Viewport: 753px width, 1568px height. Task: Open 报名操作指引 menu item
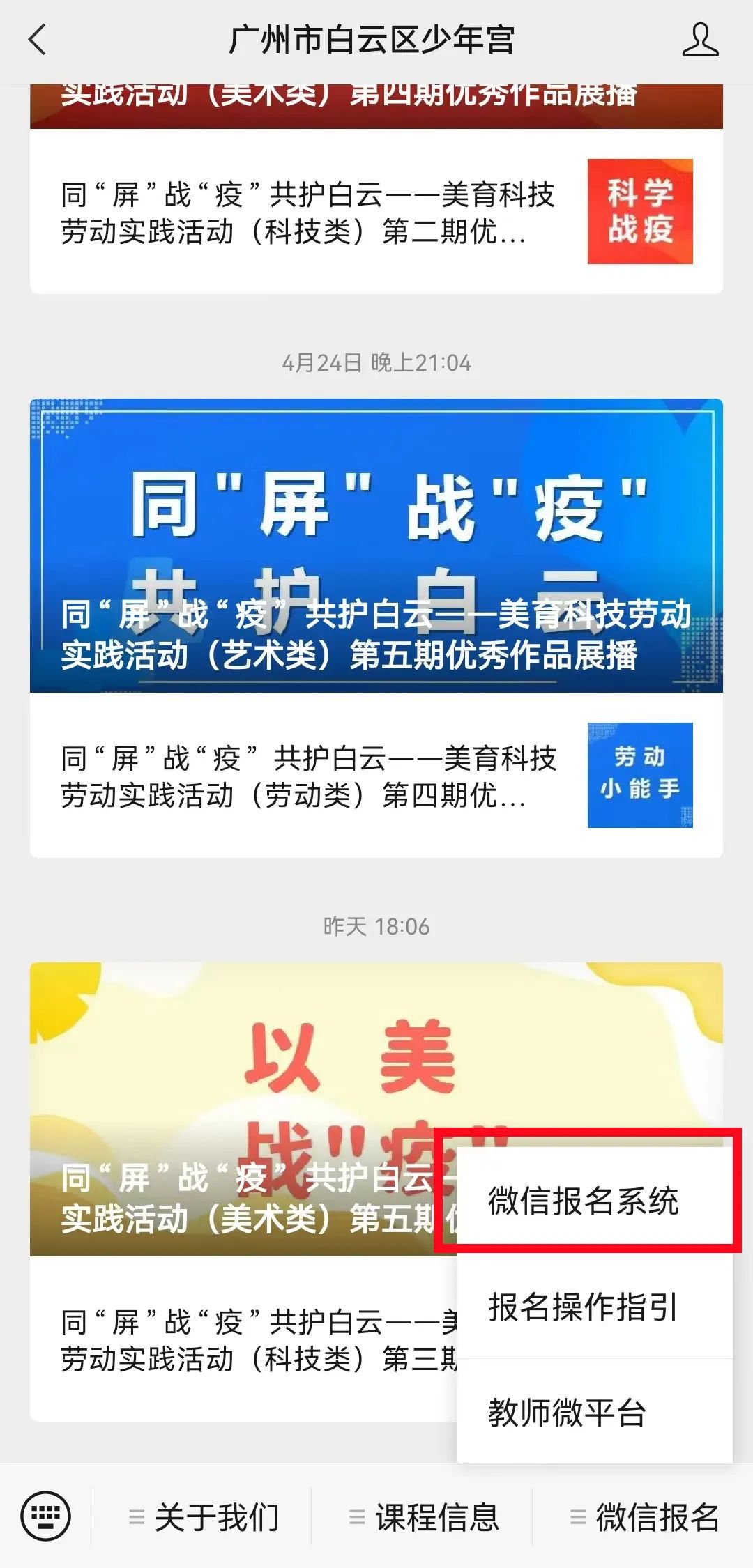coord(583,1306)
